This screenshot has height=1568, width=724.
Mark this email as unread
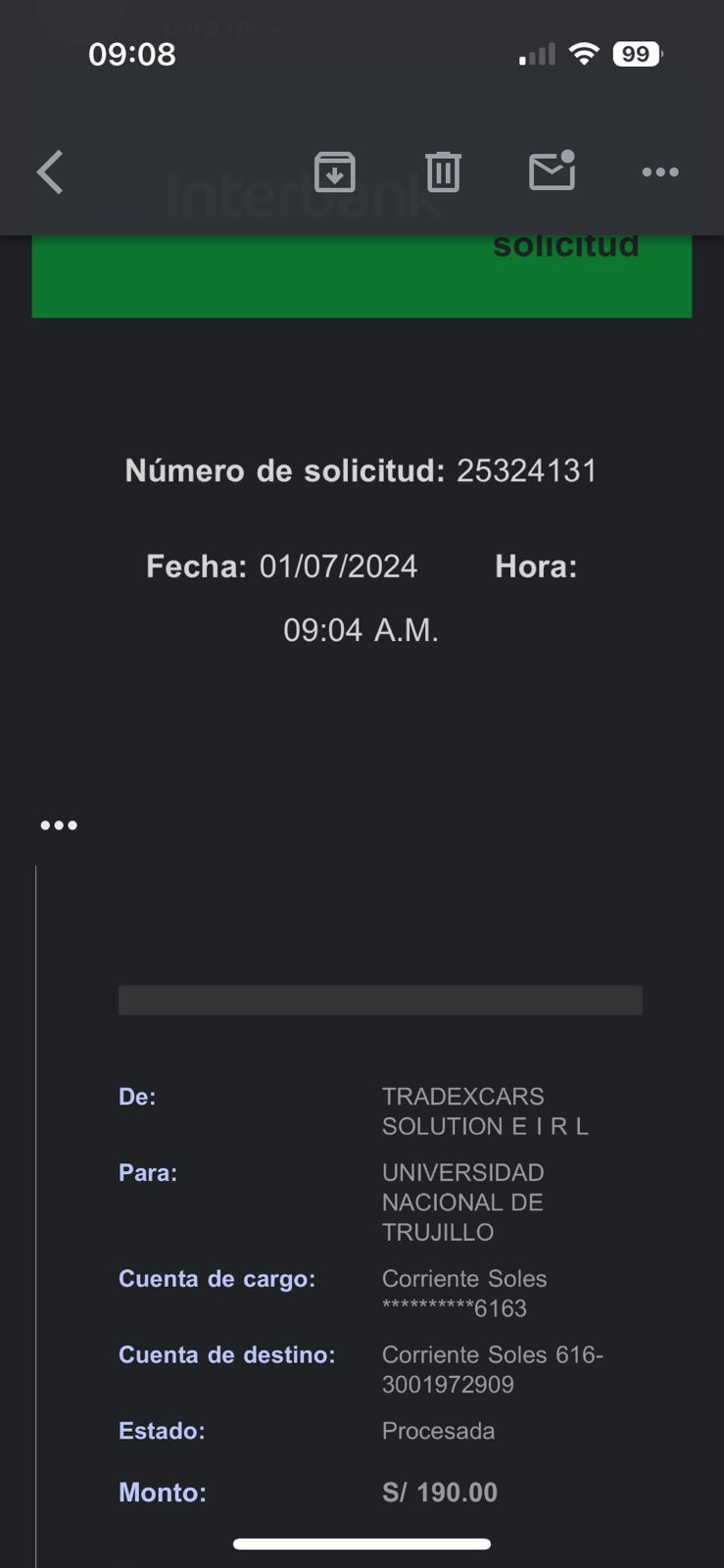point(552,171)
